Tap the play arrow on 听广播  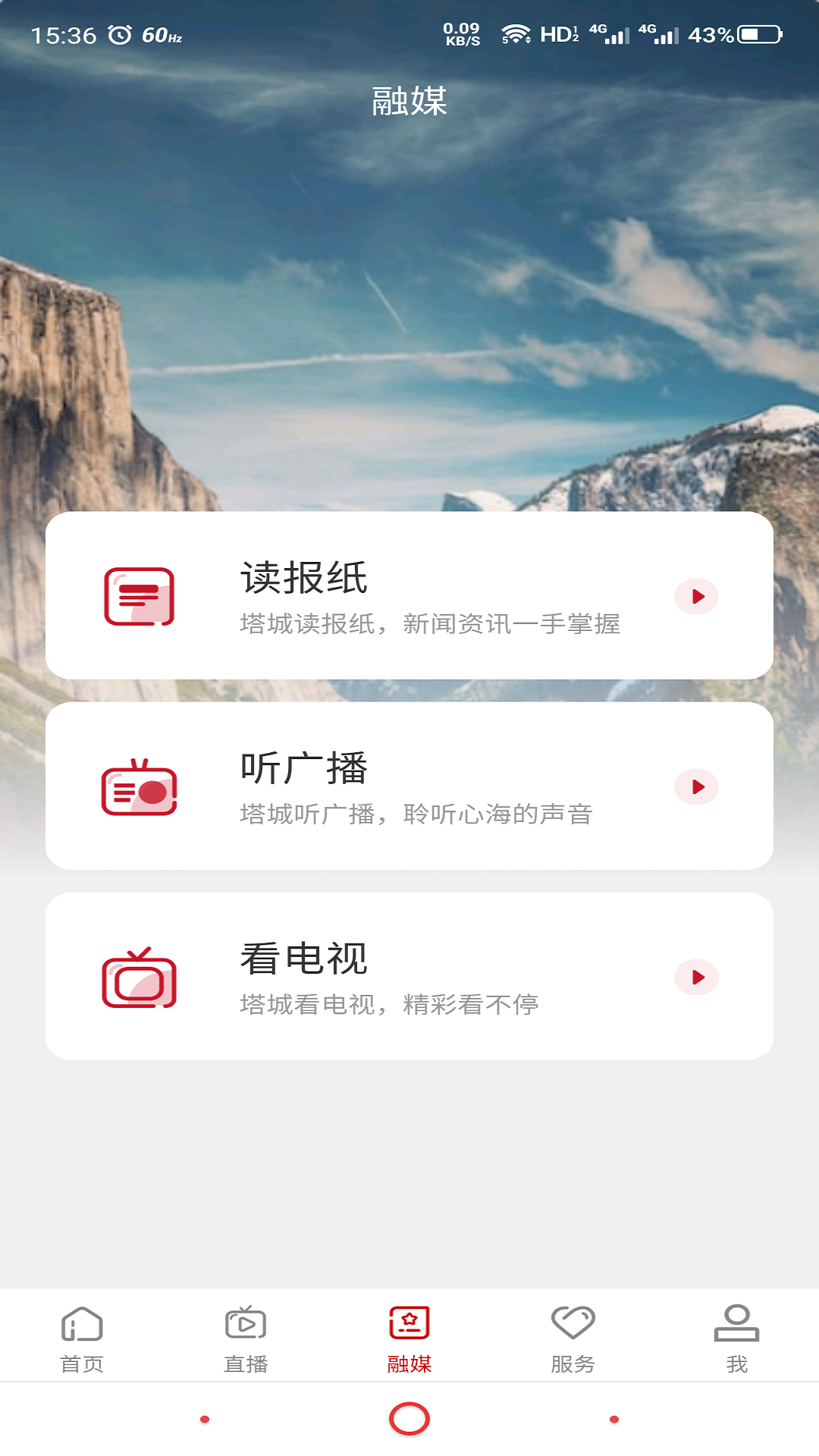tap(696, 787)
